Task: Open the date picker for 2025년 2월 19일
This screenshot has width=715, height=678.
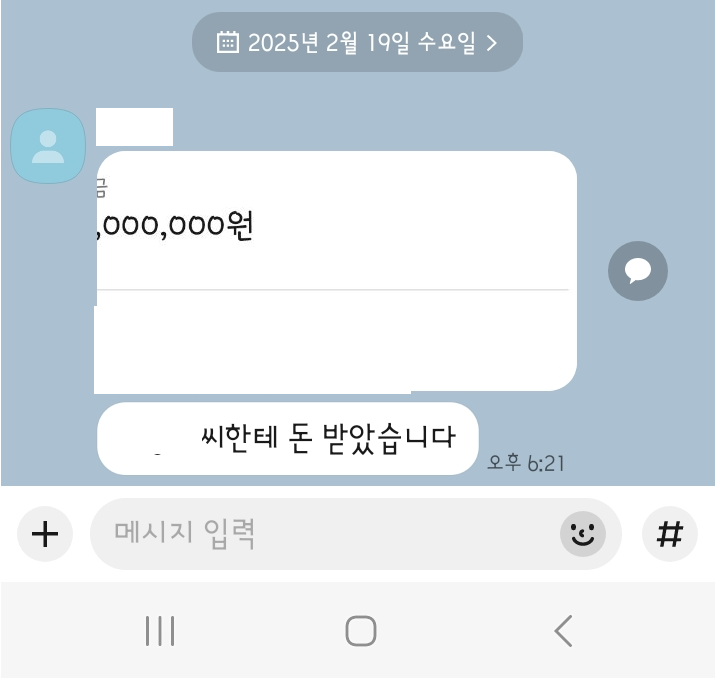Action: click(x=357, y=42)
